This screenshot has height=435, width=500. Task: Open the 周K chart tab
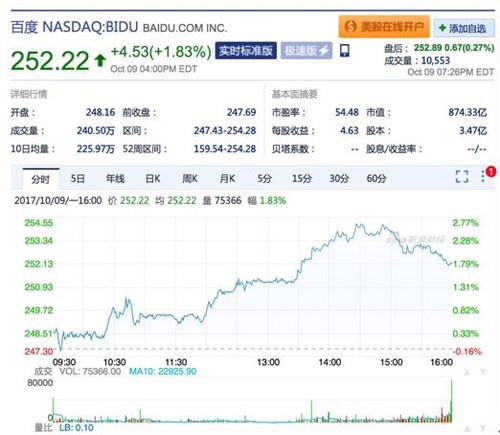coord(190,179)
